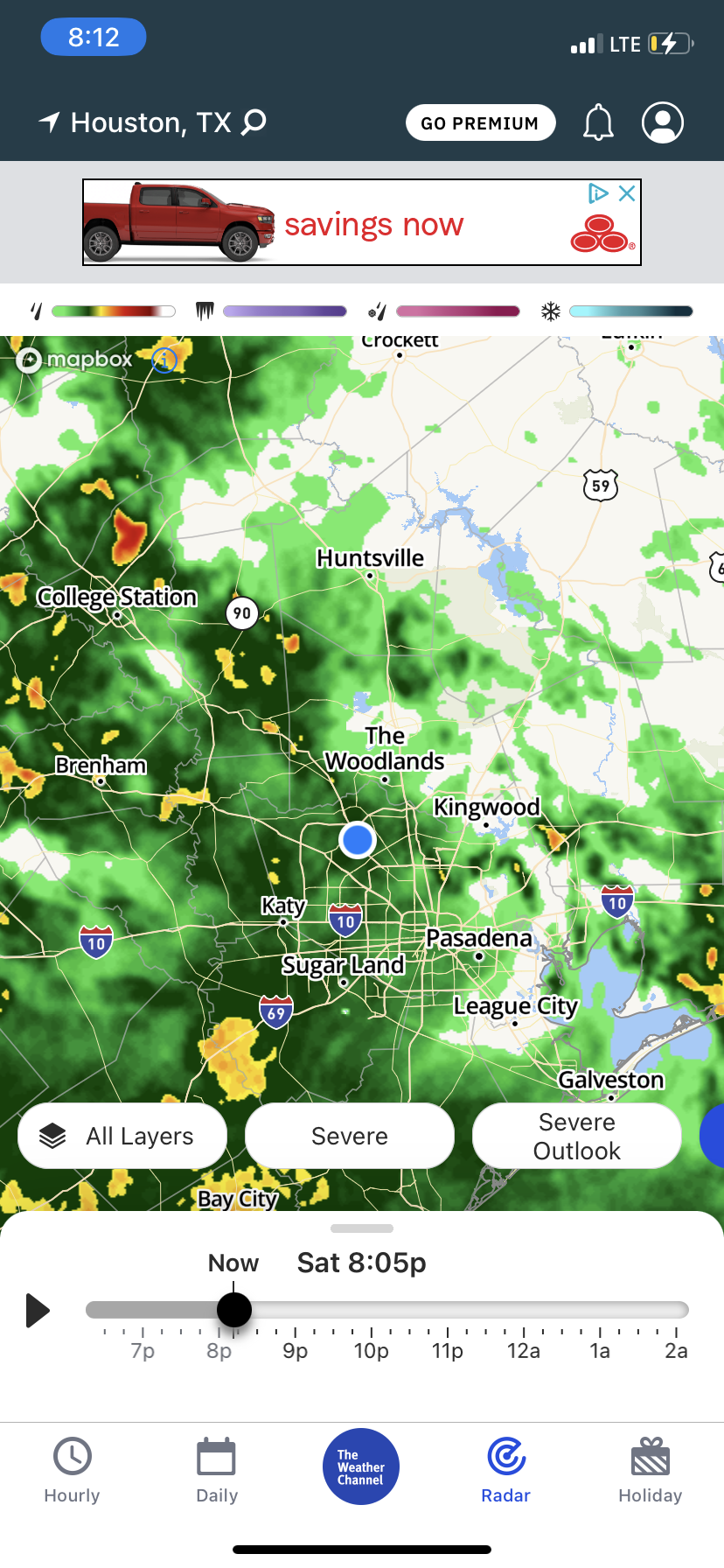Select the All Layers chip

pos(122,1136)
